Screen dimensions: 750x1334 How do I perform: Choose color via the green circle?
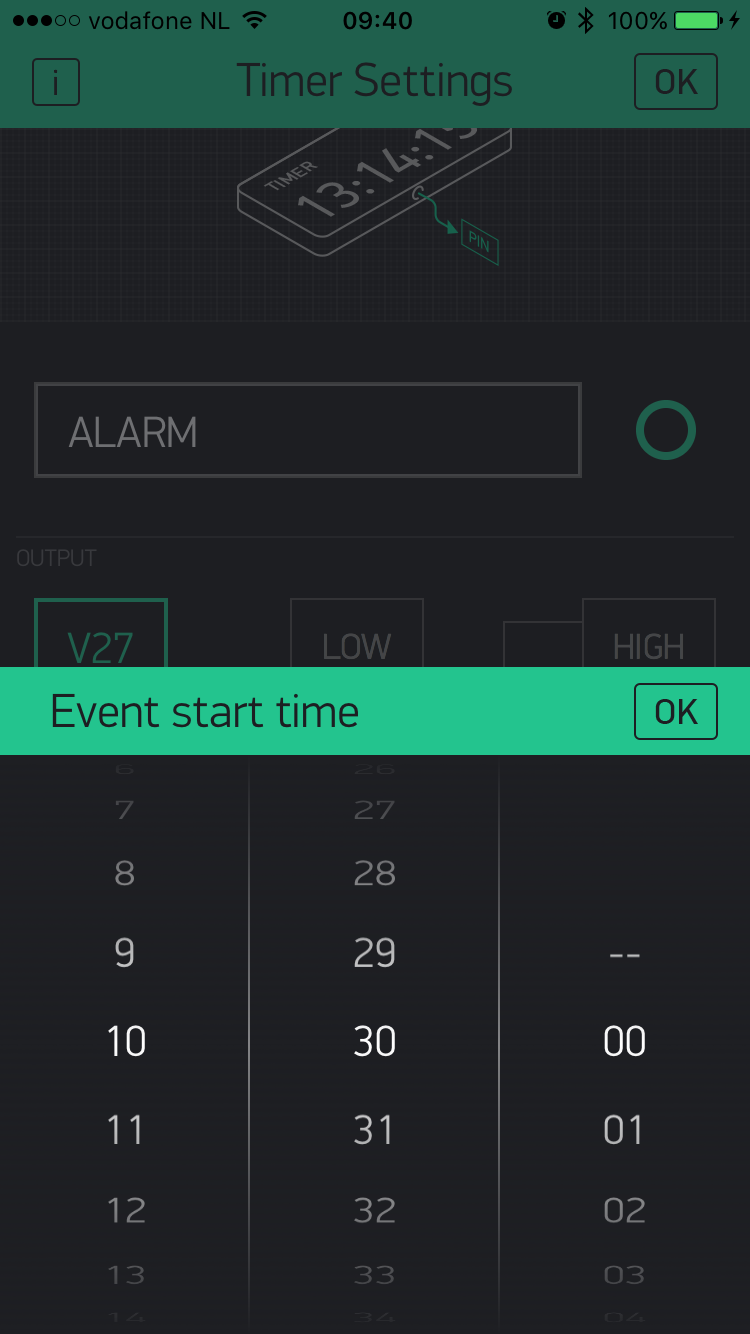pyautogui.click(x=666, y=430)
